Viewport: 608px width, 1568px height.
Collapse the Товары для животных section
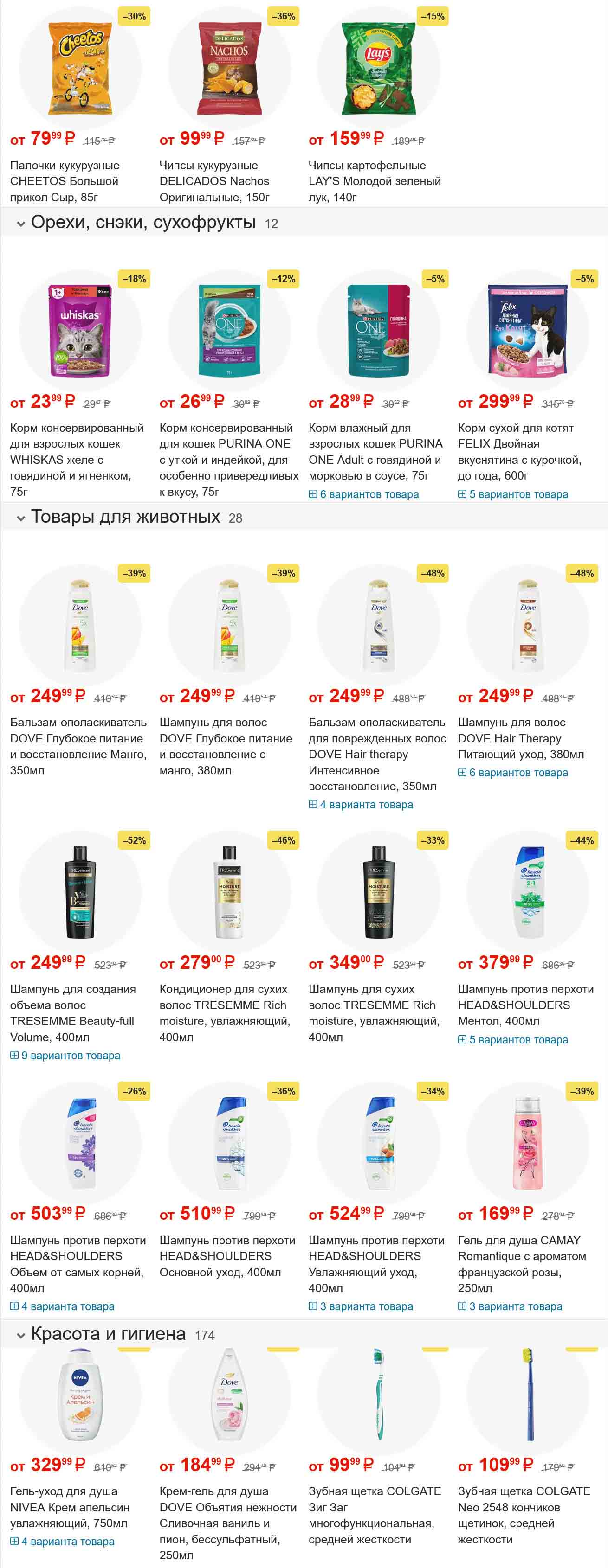pyautogui.click(x=21, y=518)
